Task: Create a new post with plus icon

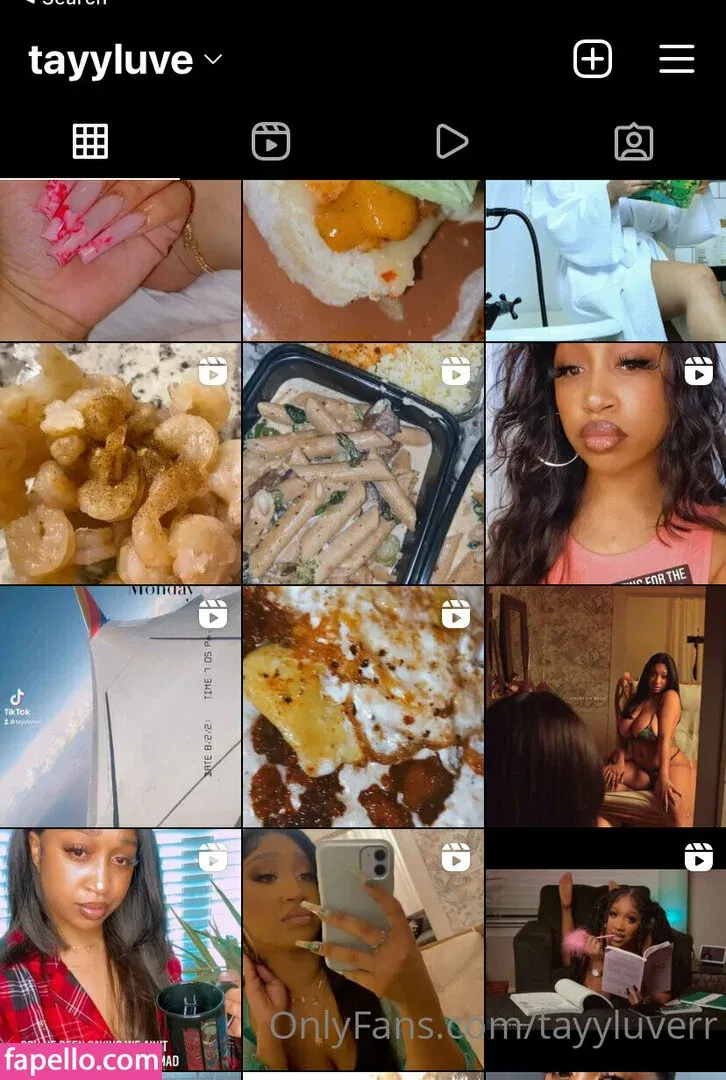Action: point(592,59)
